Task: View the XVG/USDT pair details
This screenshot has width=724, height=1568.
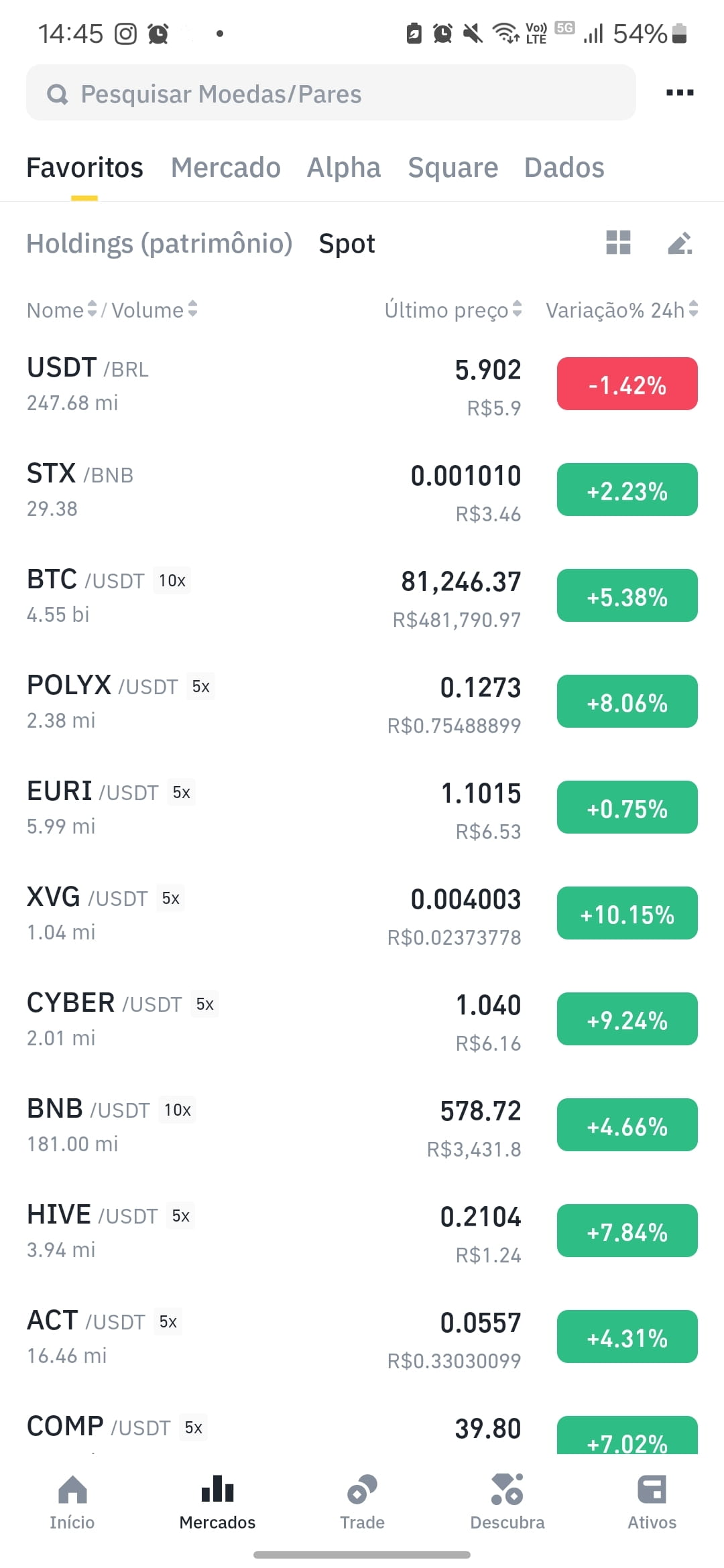Action: point(362,914)
